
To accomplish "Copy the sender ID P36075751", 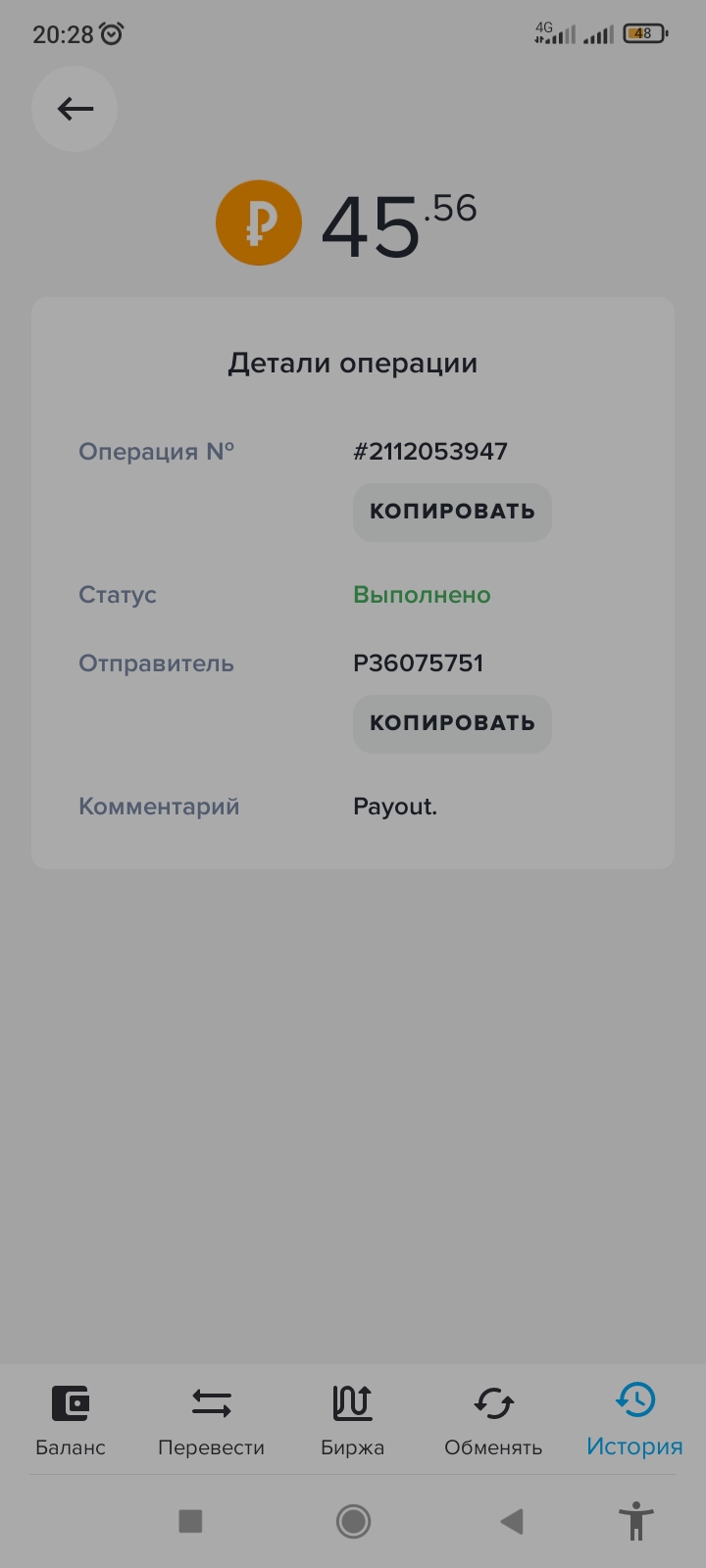I will [x=452, y=723].
